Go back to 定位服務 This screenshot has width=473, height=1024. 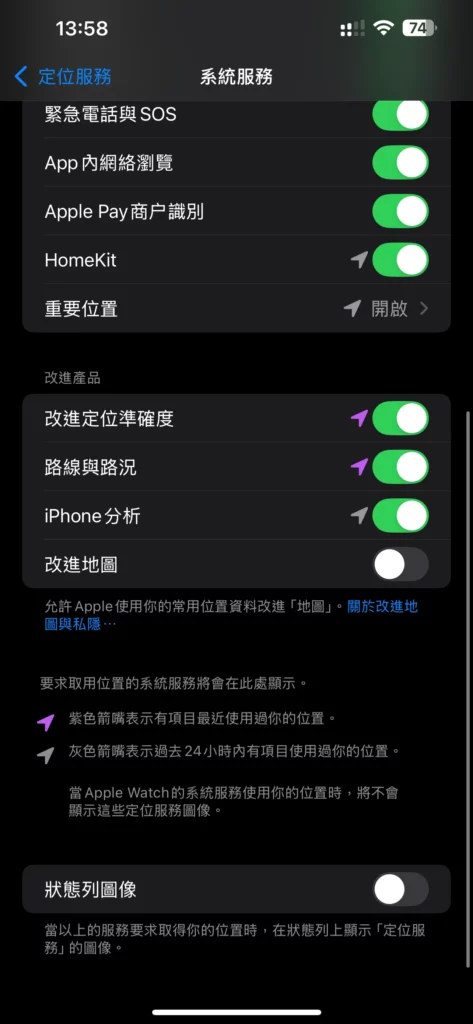[63, 76]
